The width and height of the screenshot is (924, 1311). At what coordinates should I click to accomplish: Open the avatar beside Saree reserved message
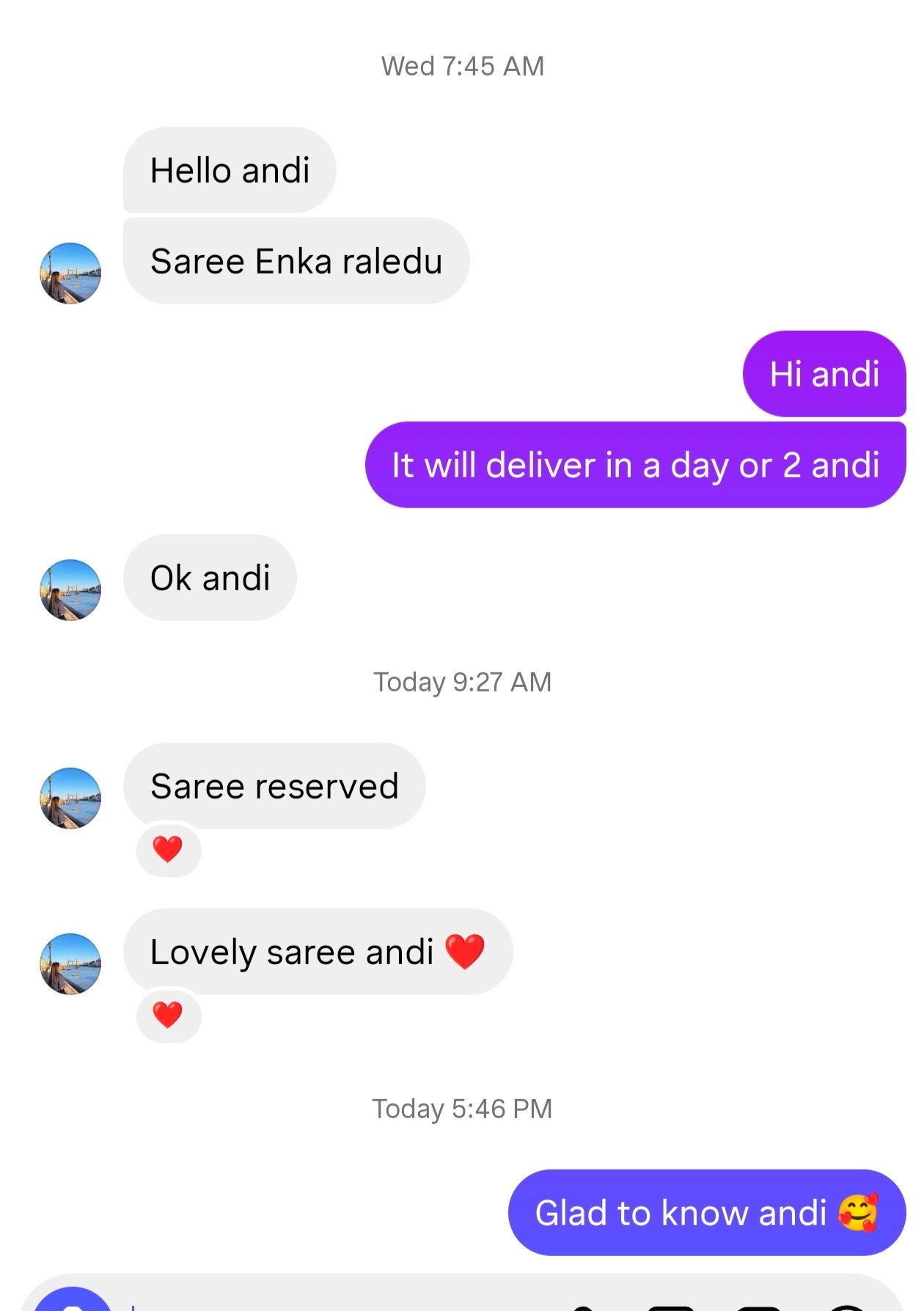point(70,798)
